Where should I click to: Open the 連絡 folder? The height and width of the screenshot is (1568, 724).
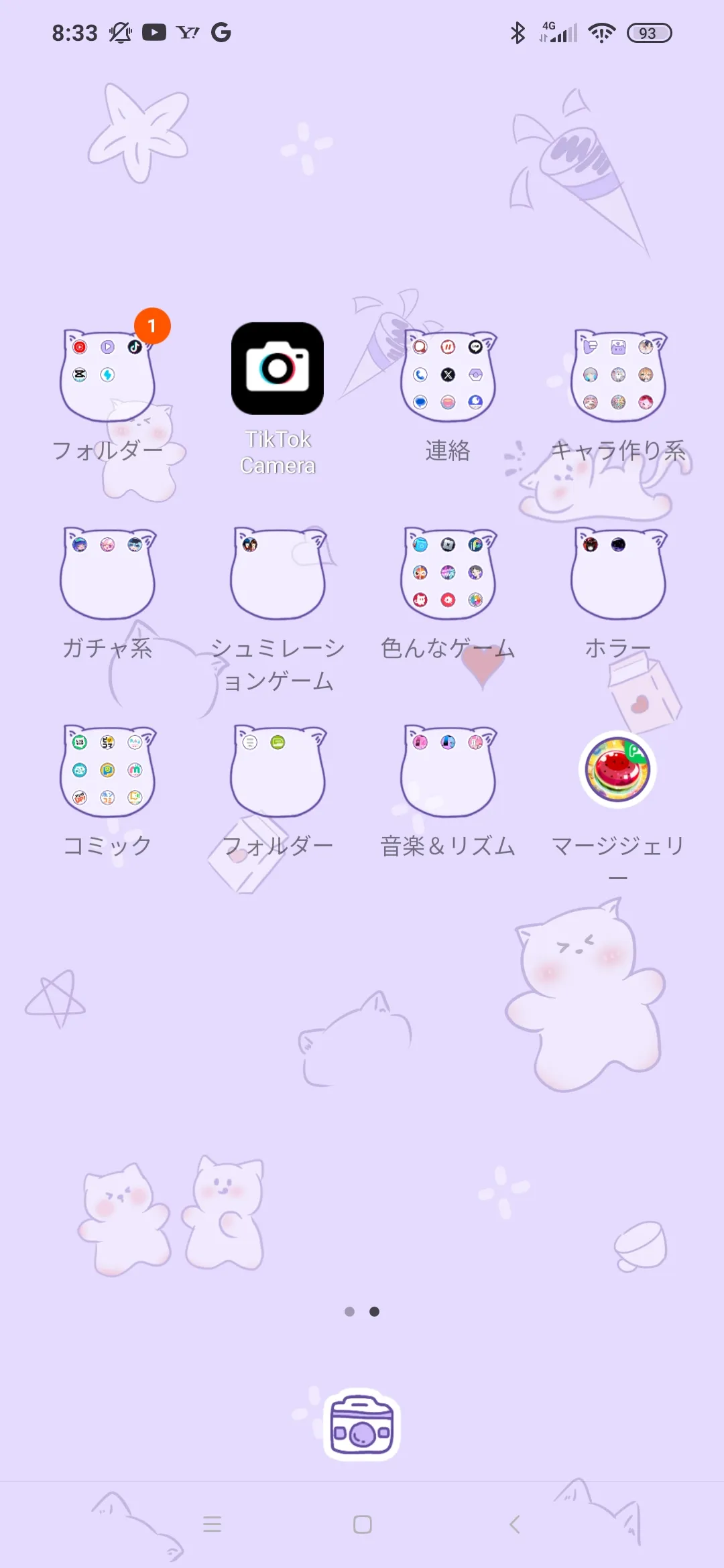click(448, 375)
